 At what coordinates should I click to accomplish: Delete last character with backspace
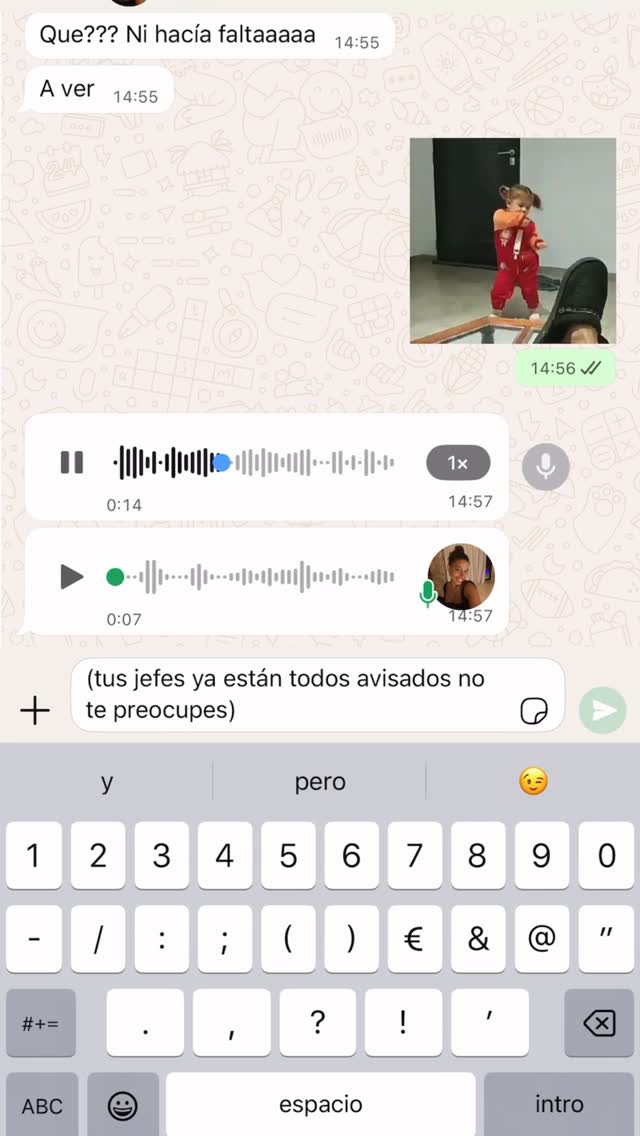coord(598,1022)
